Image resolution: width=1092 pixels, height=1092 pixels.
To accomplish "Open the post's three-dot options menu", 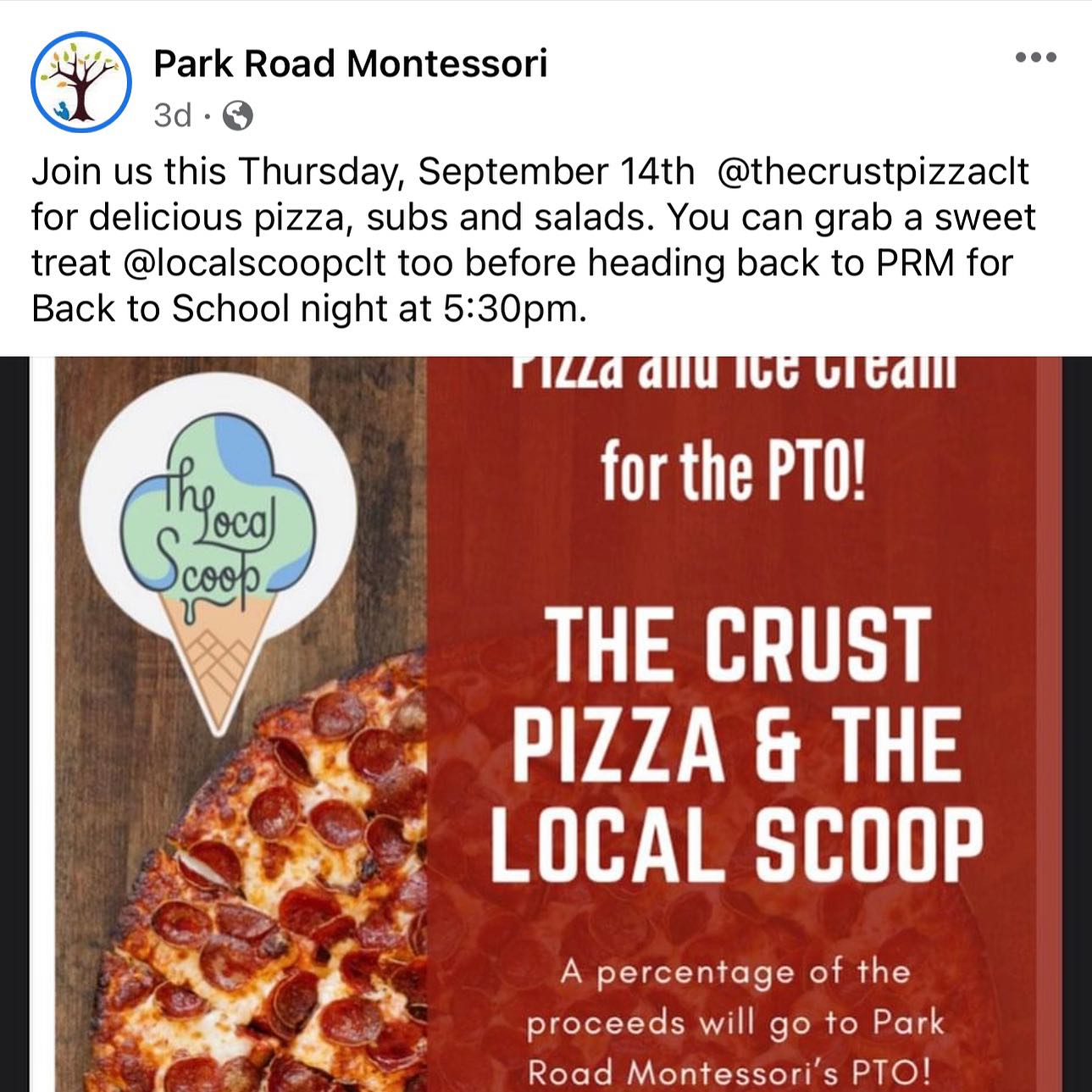I will click(x=1035, y=58).
